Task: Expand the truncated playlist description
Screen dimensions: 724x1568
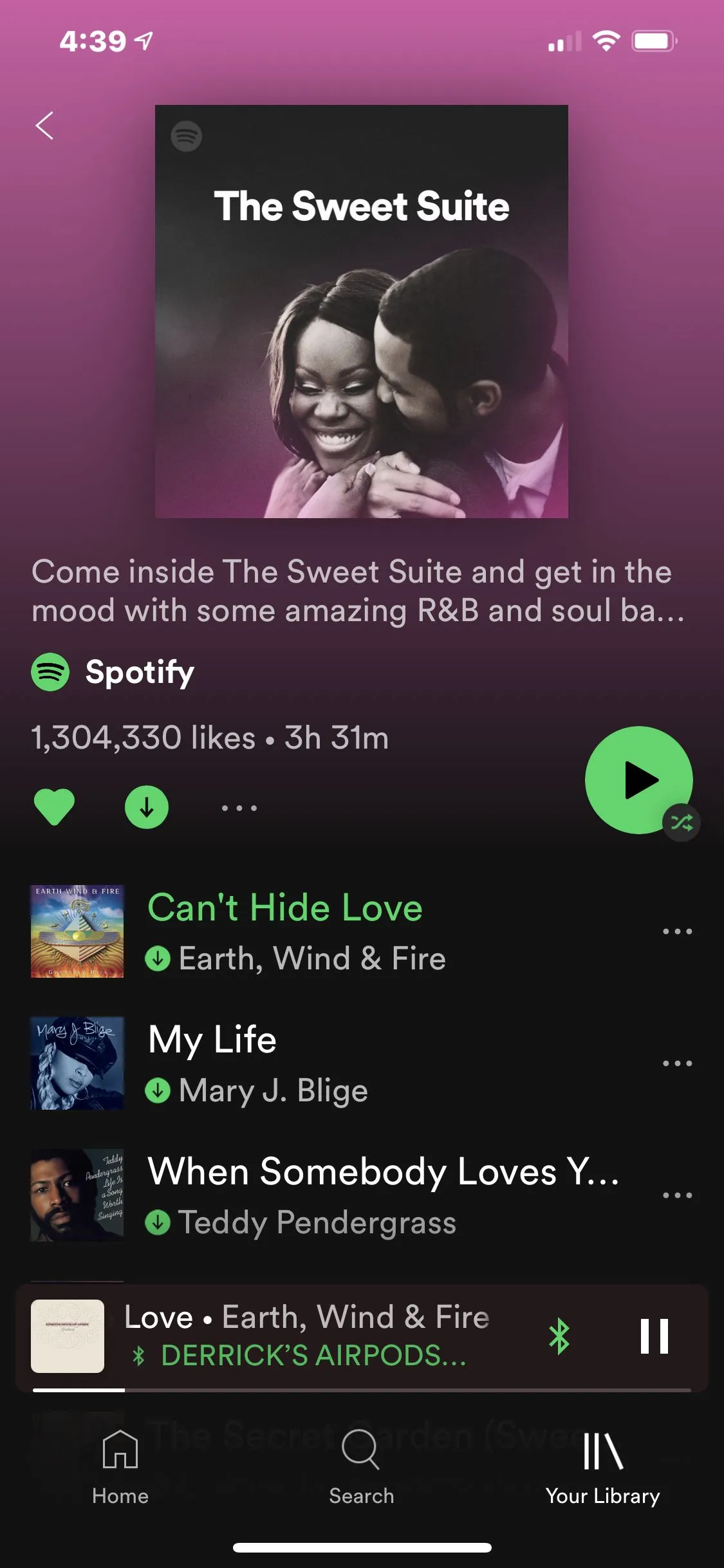Action: pos(357,591)
